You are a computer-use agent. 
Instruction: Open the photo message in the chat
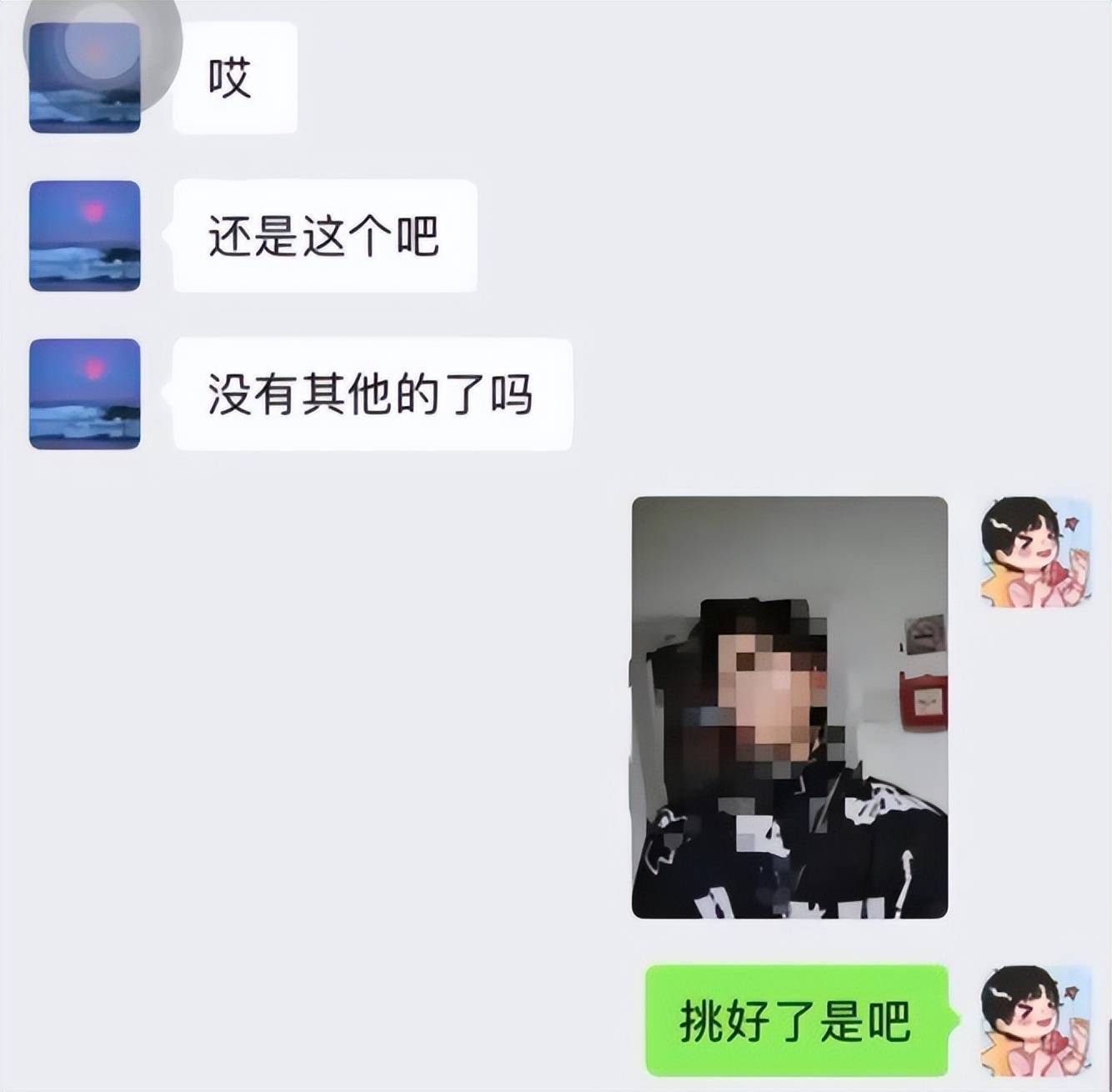pos(789,707)
